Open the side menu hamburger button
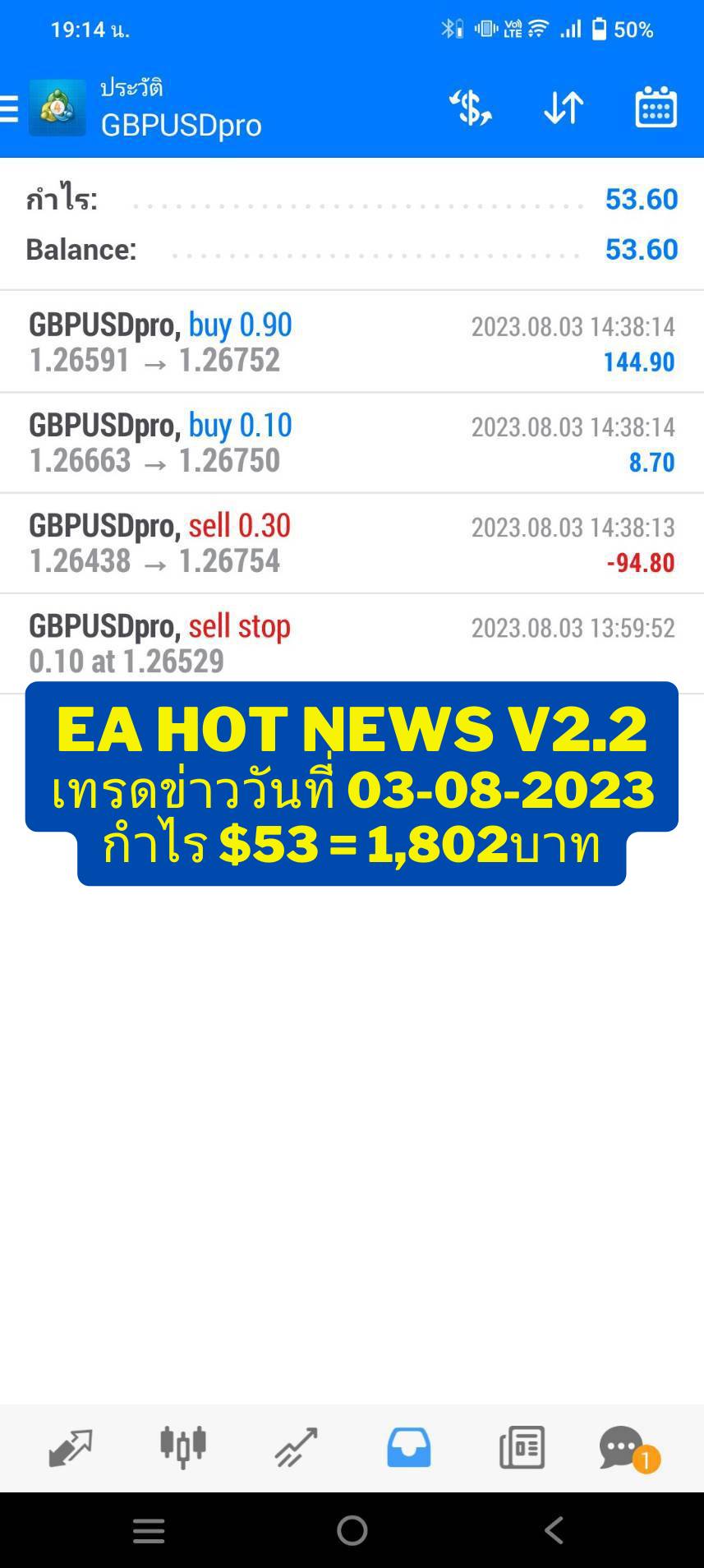Viewport: 704px width, 1568px height. coord(9,108)
